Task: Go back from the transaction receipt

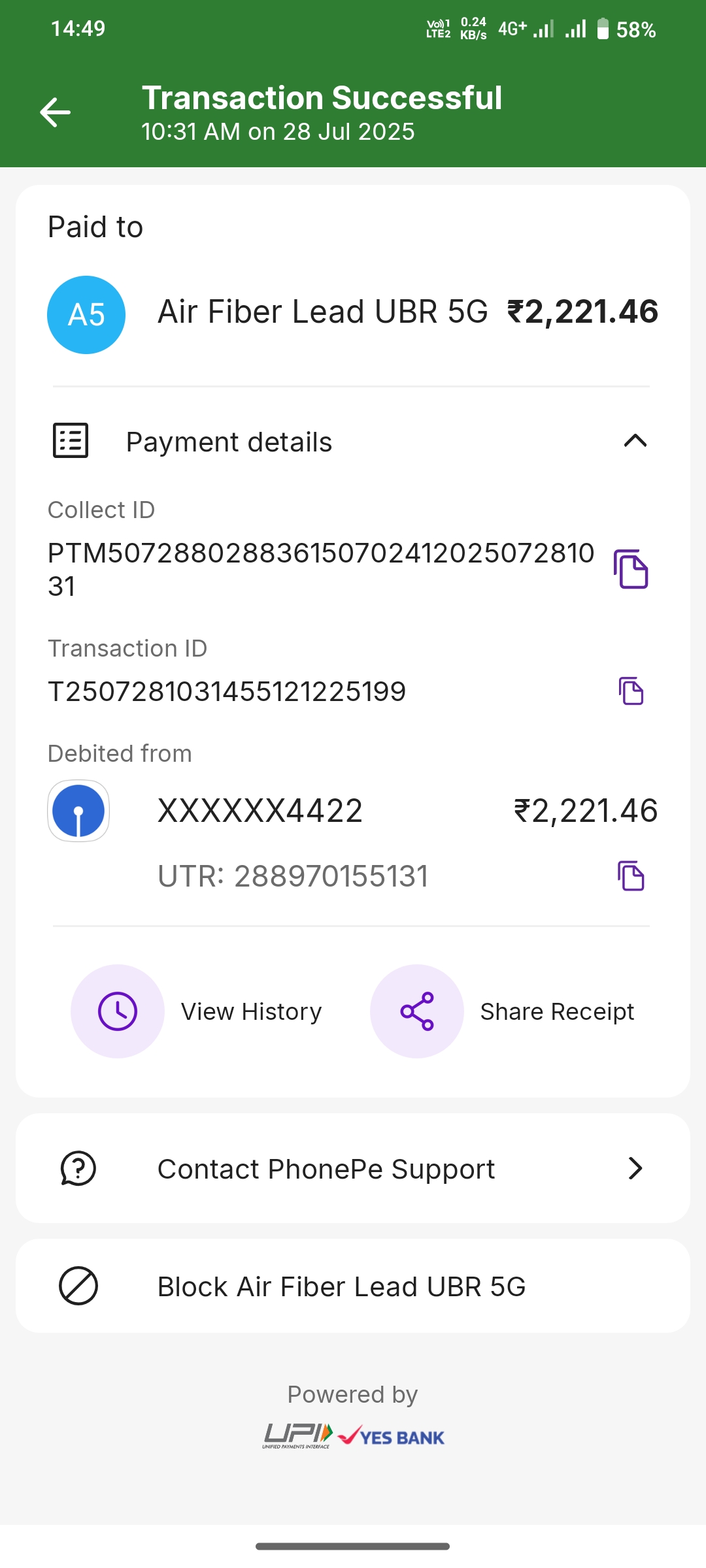Action: [x=56, y=112]
